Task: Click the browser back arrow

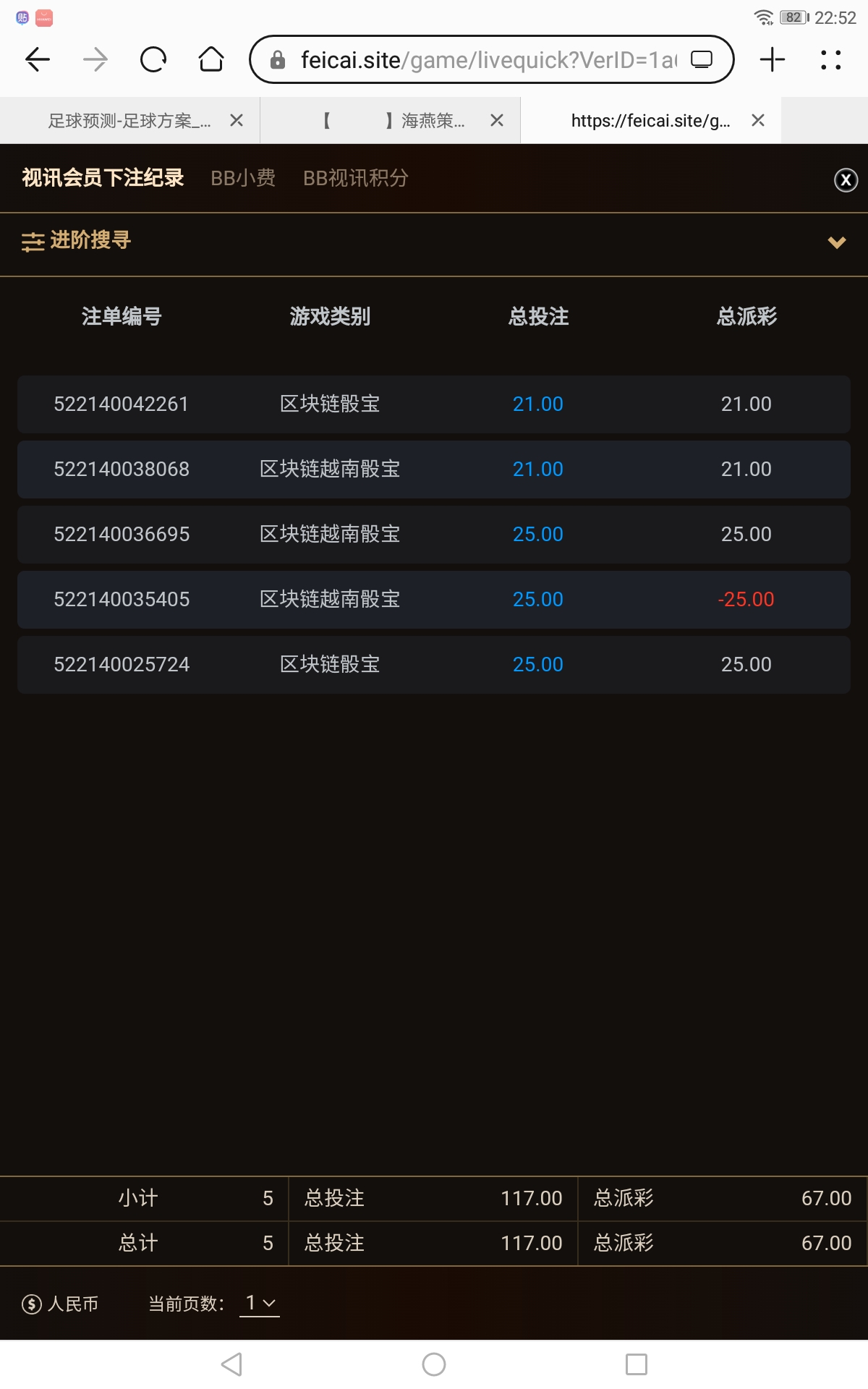Action: click(36, 59)
